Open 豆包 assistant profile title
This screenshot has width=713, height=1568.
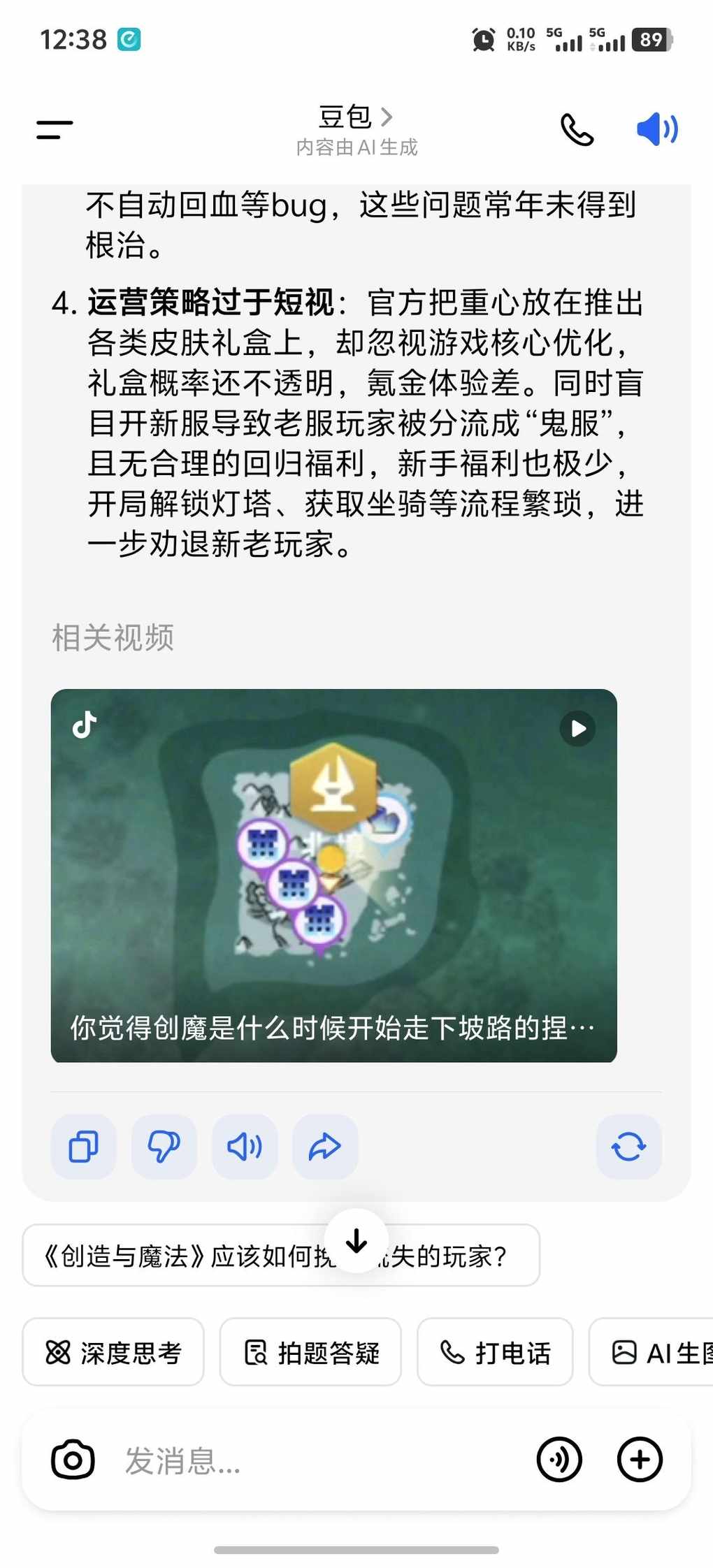point(355,117)
